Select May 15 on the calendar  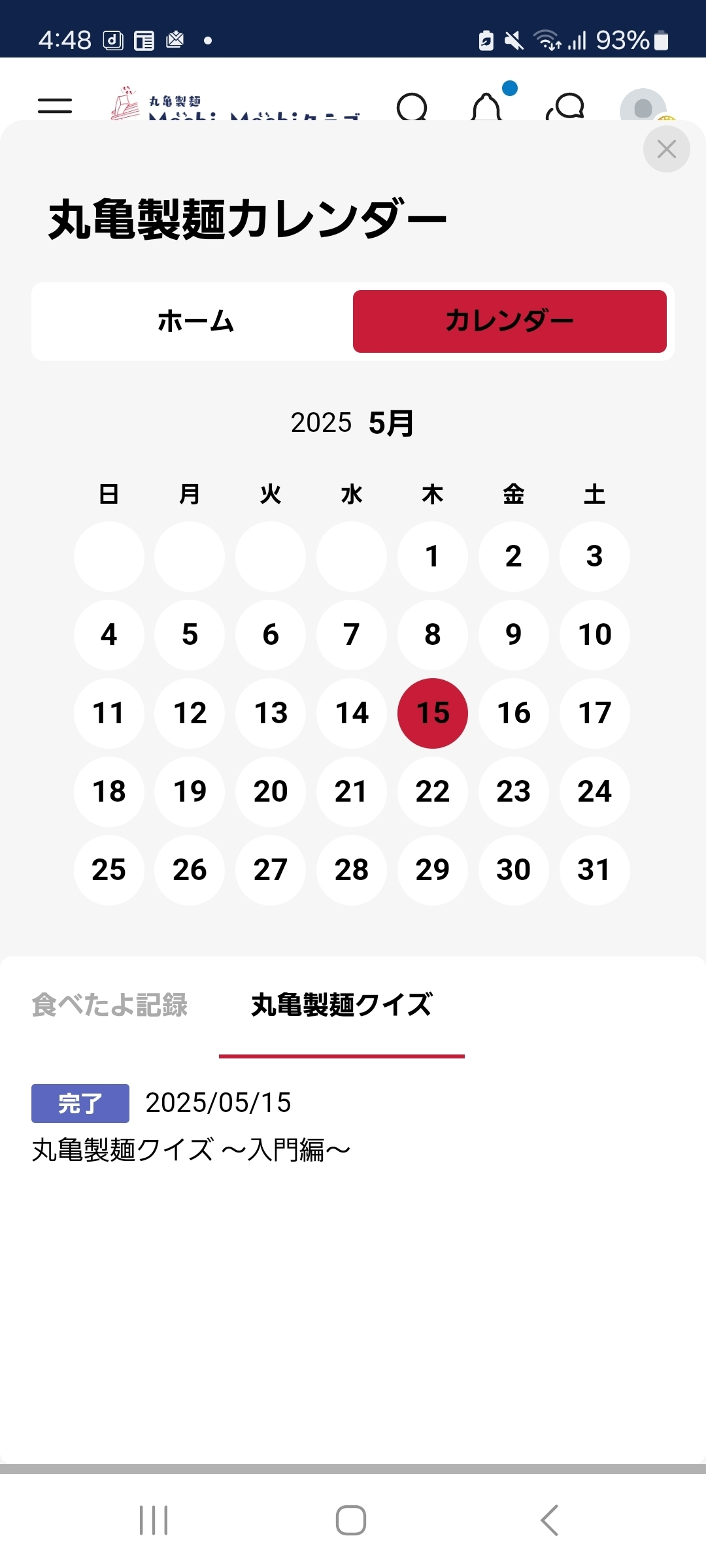(433, 713)
